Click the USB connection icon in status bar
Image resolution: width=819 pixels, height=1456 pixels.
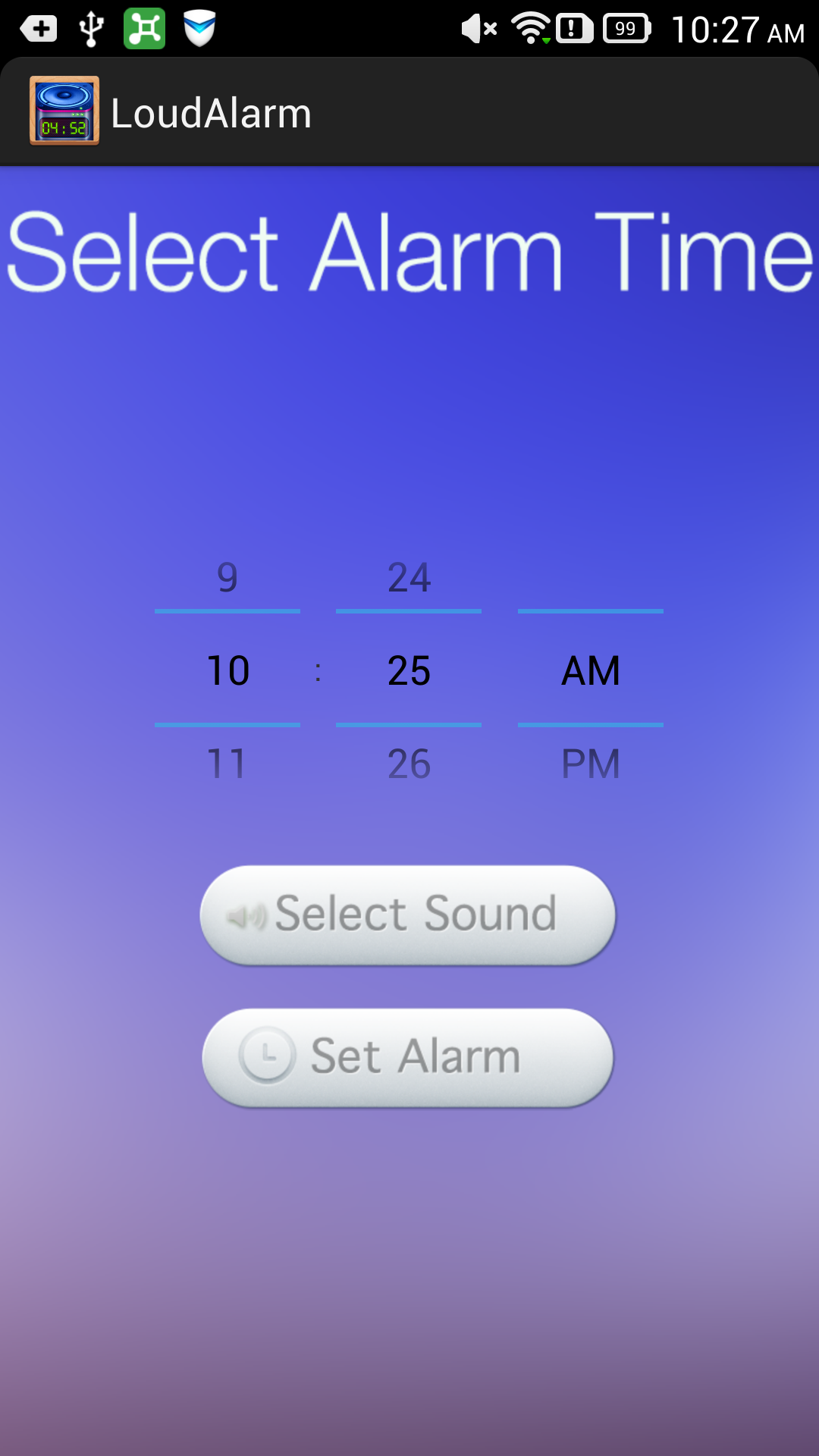point(93,29)
